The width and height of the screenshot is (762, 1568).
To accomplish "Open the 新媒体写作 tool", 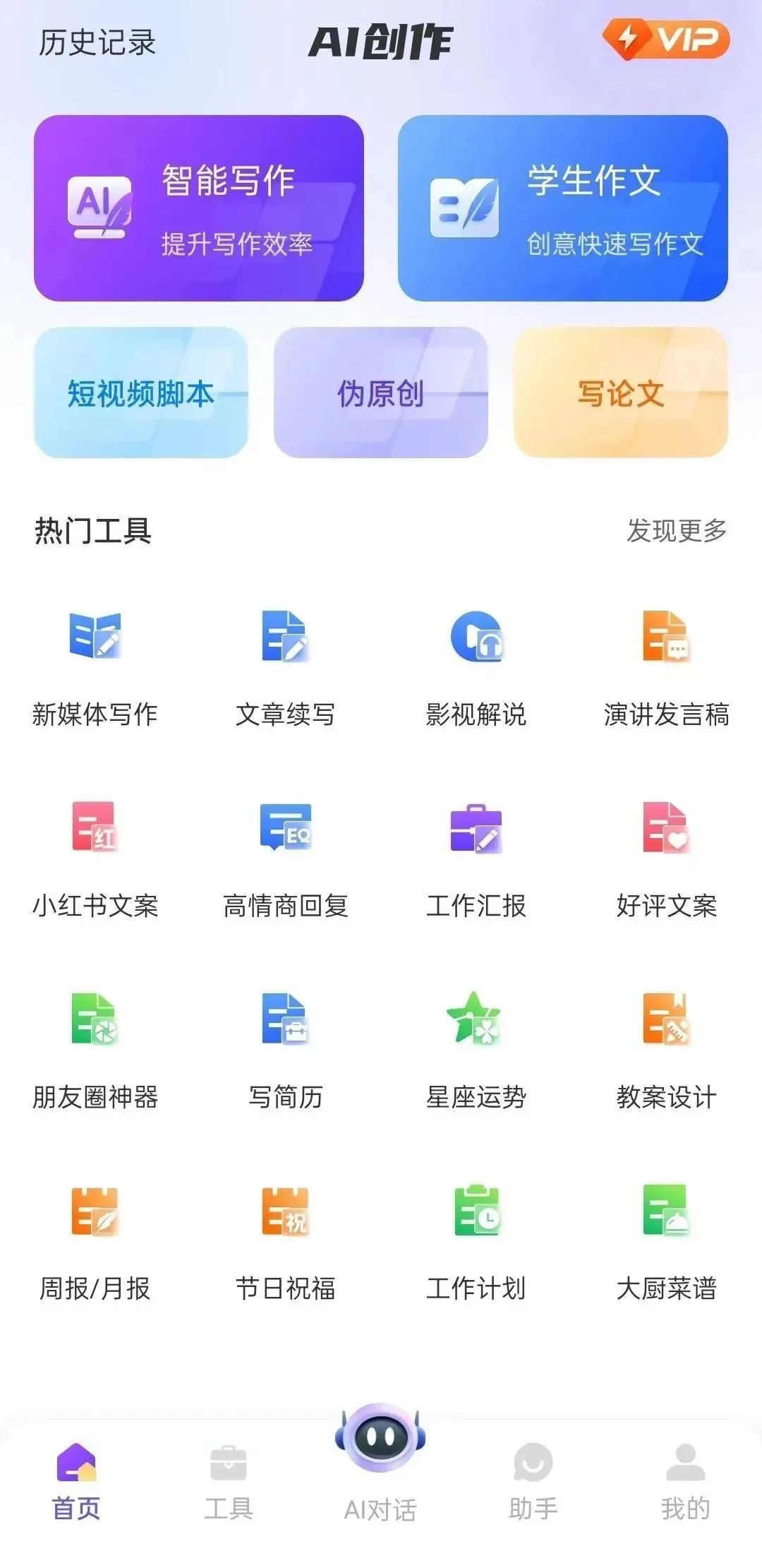I will coord(95,667).
